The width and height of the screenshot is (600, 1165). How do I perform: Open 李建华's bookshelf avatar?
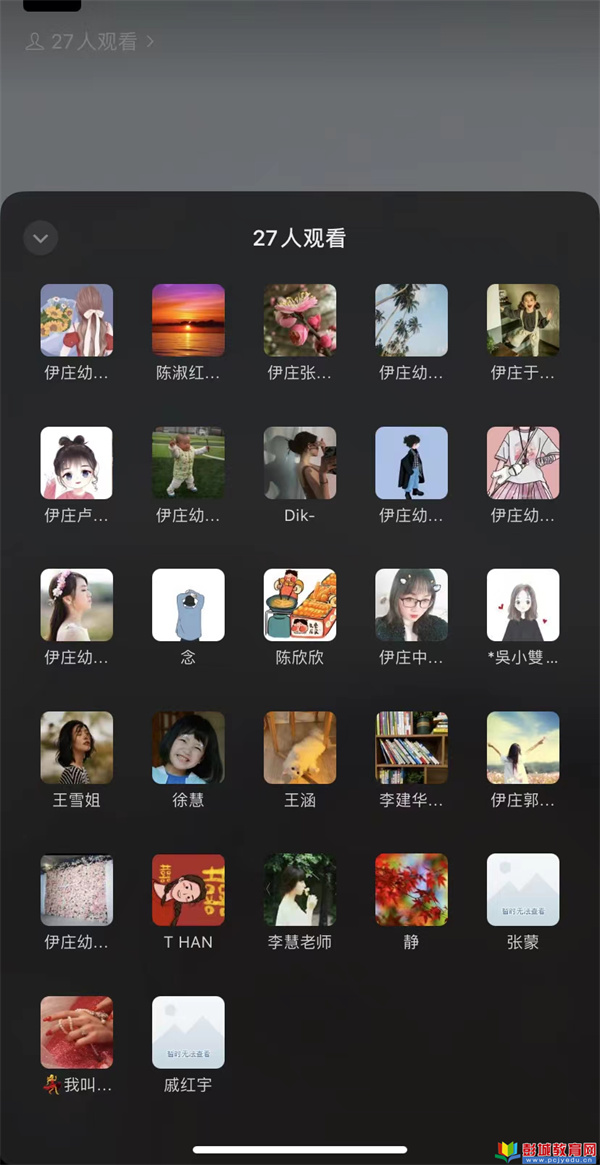click(411, 747)
